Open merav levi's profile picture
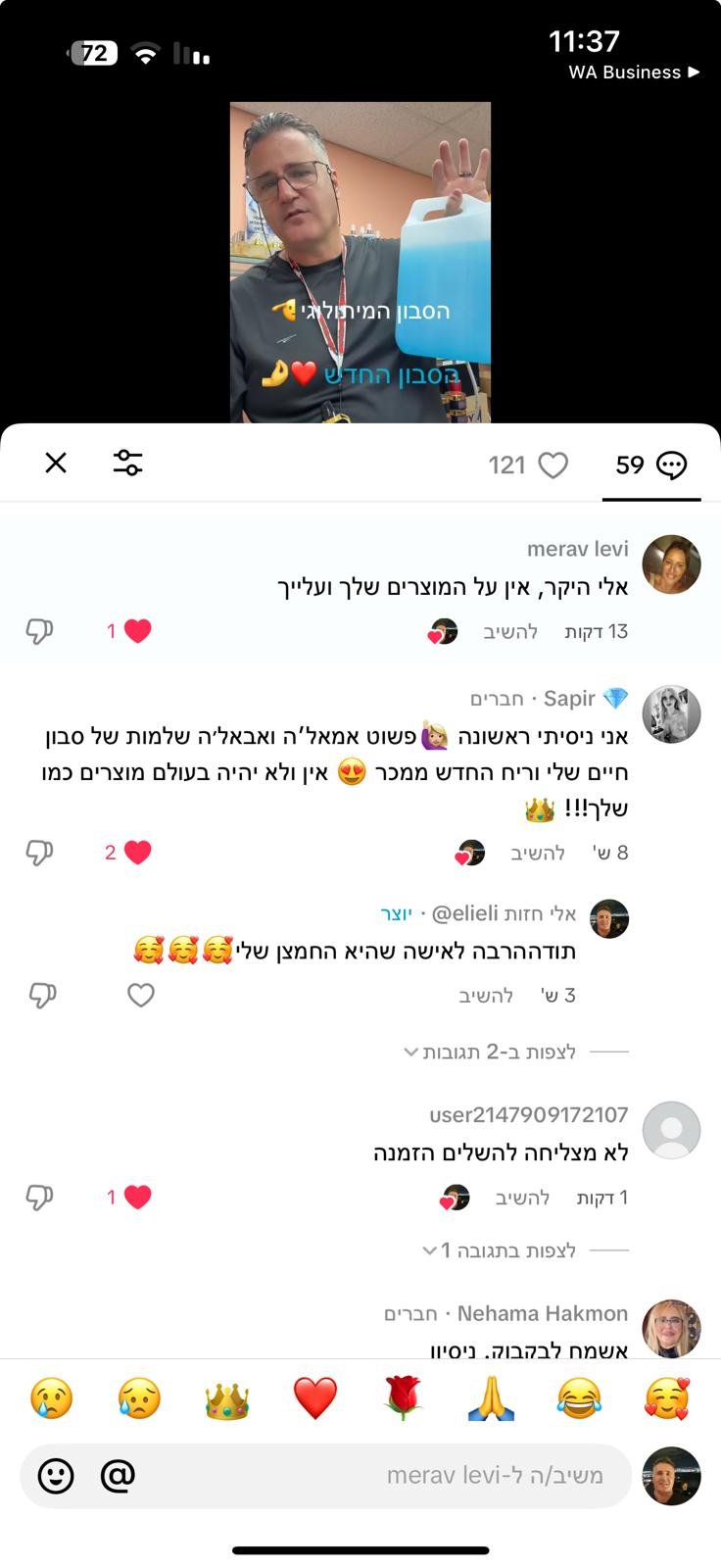The width and height of the screenshot is (721, 1568). (x=671, y=564)
